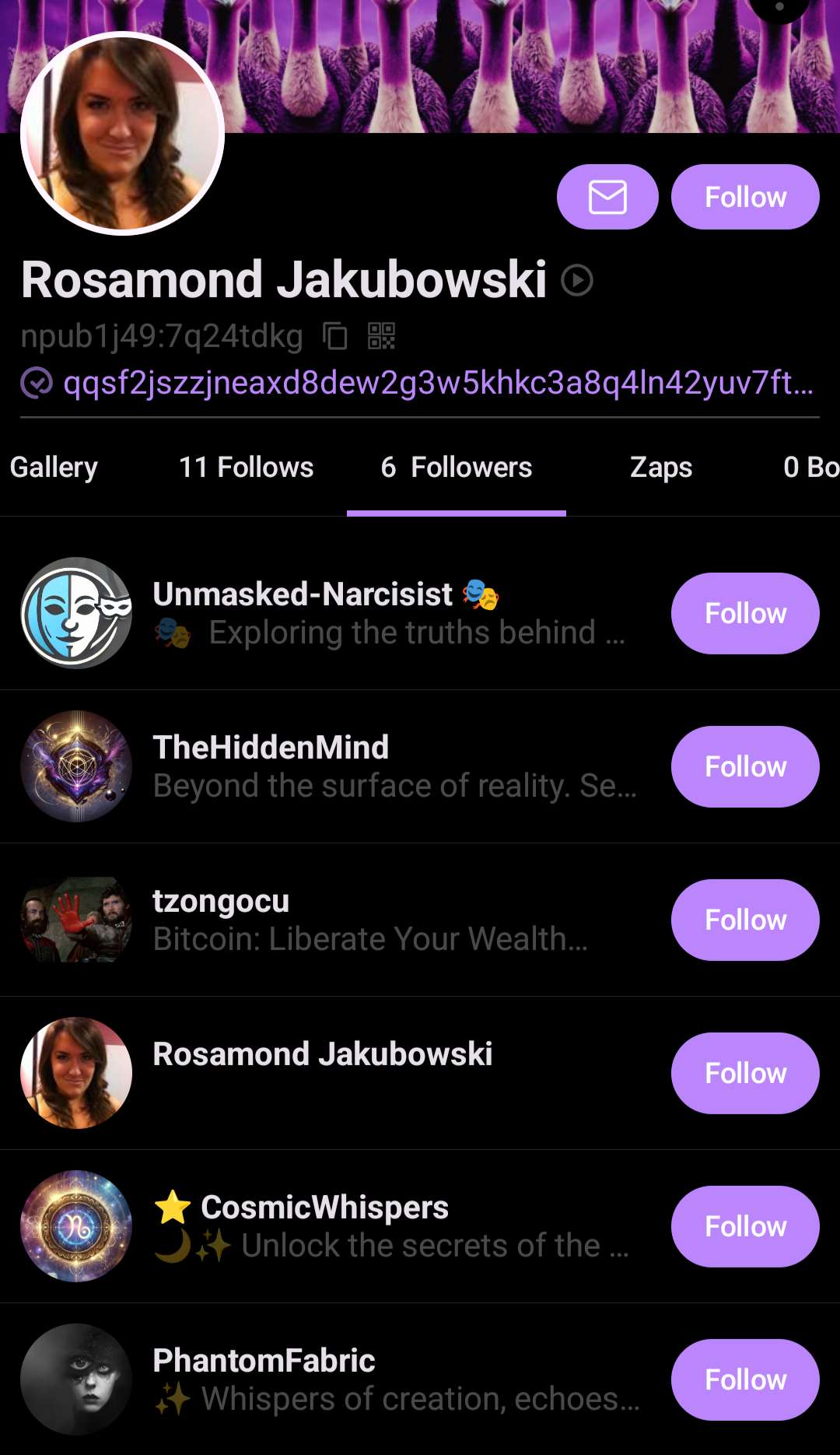The width and height of the screenshot is (840, 1455).
Task: Copy the npub key
Action: [335, 336]
